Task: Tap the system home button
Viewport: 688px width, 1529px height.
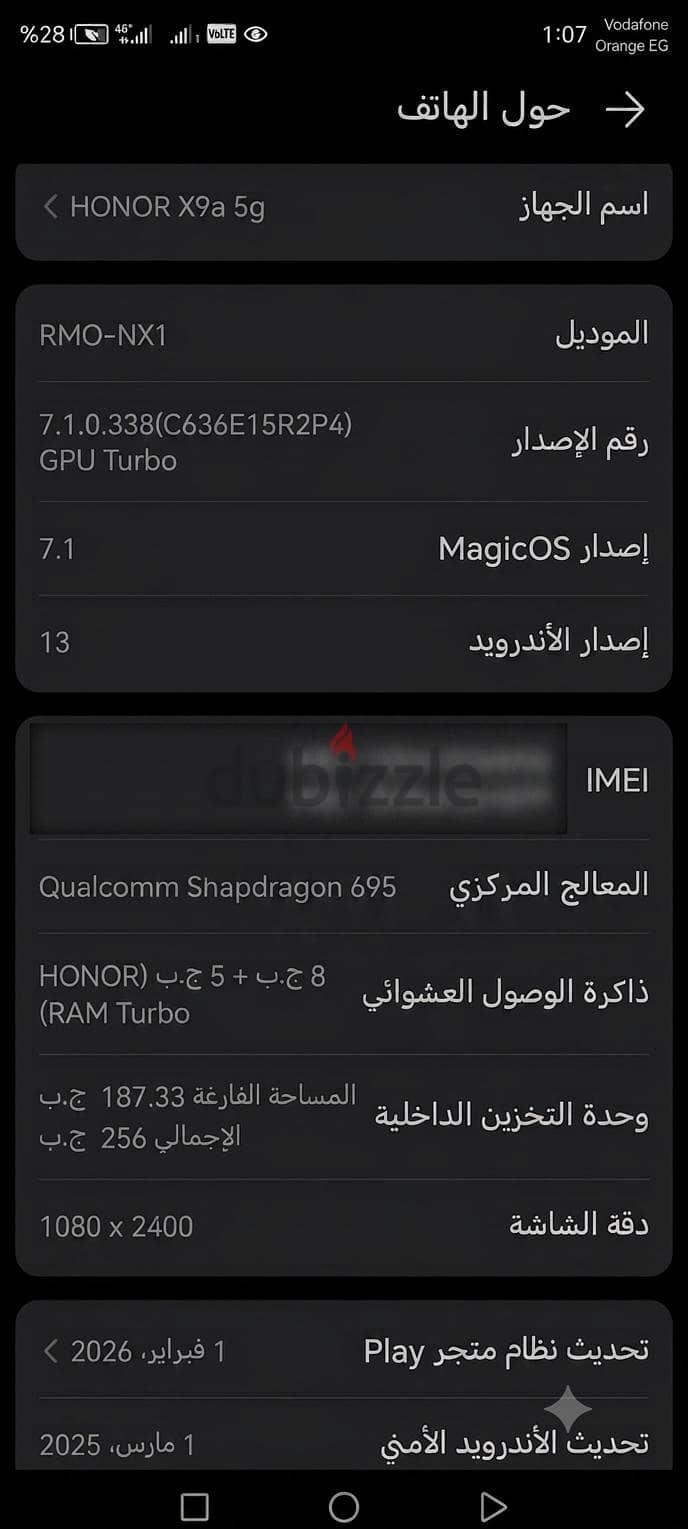Action: [x=344, y=1506]
